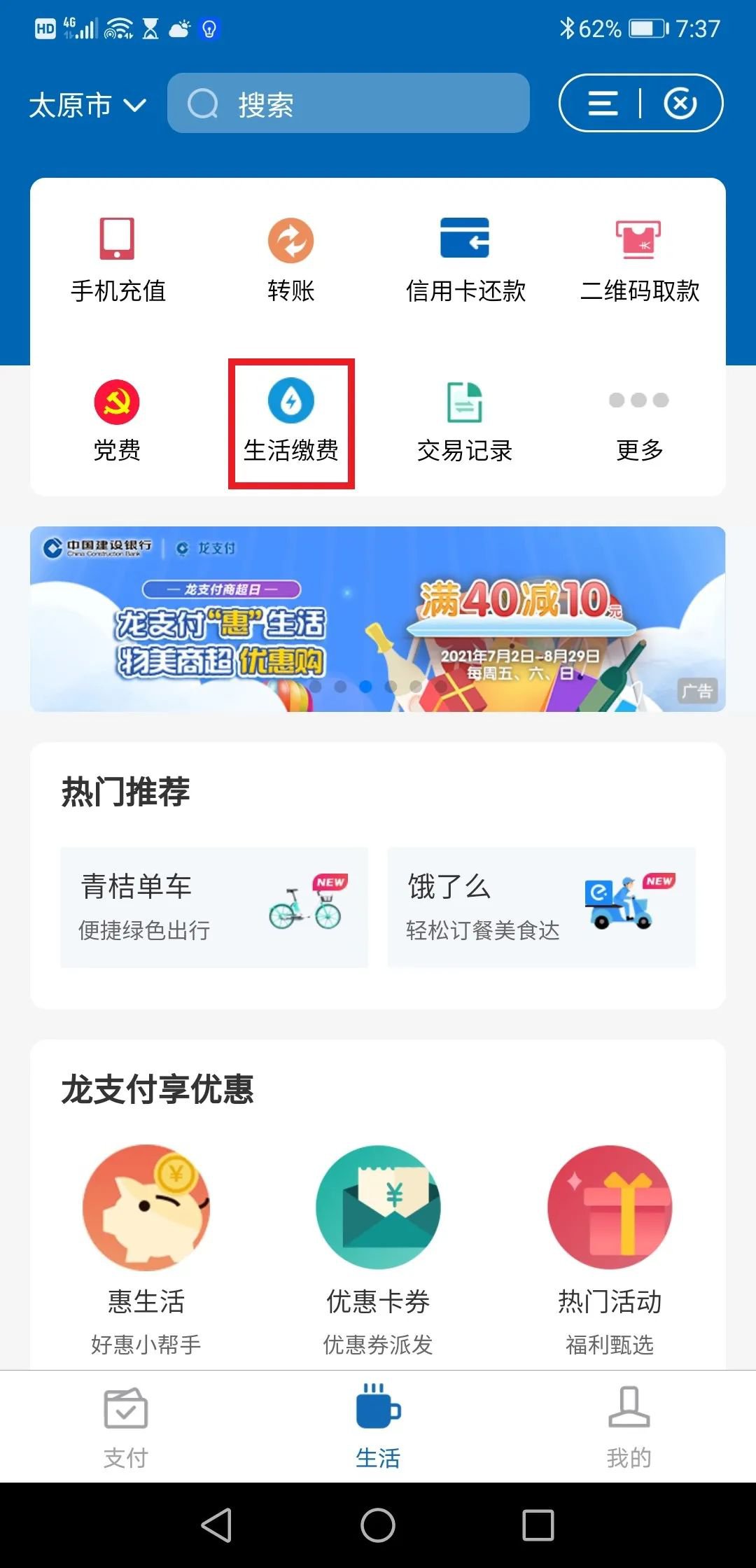This screenshot has height=1568, width=756.
Task: Tap the 搜索 search box
Action: 348,104
